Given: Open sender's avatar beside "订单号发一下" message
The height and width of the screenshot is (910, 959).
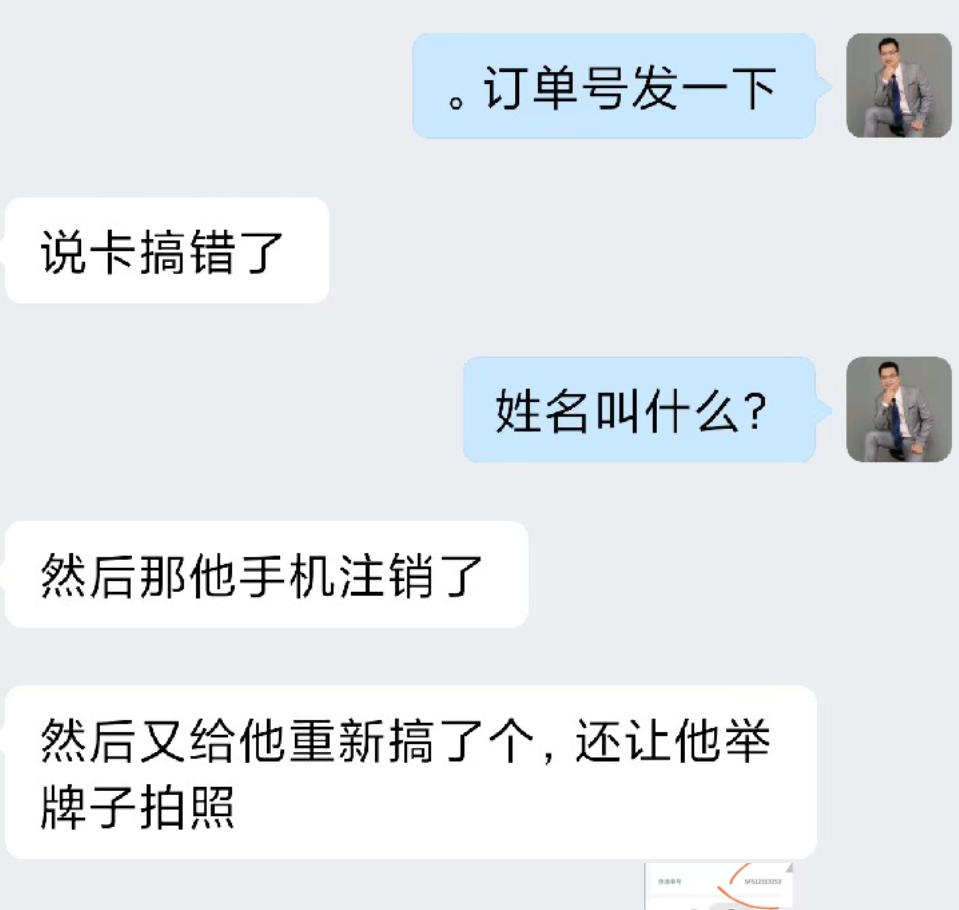Looking at the screenshot, I should [x=898, y=86].
